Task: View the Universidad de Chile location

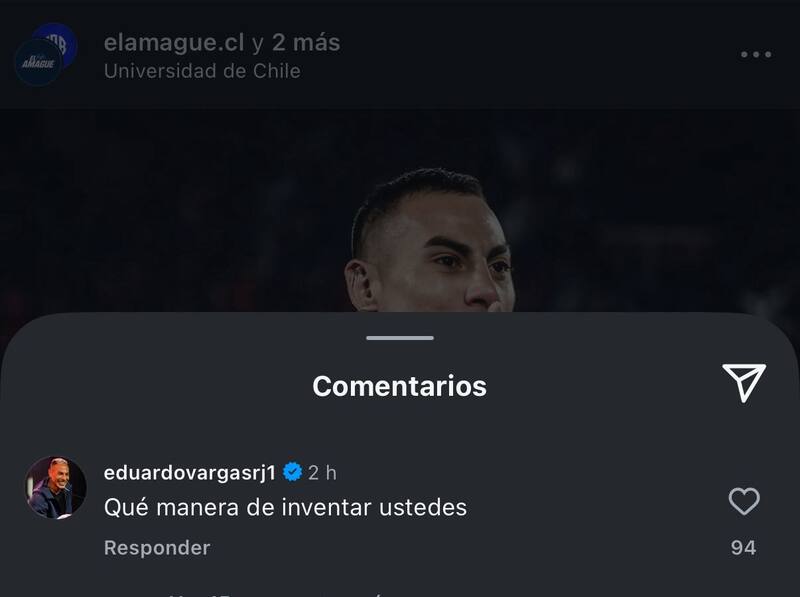Action: (x=202, y=71)
